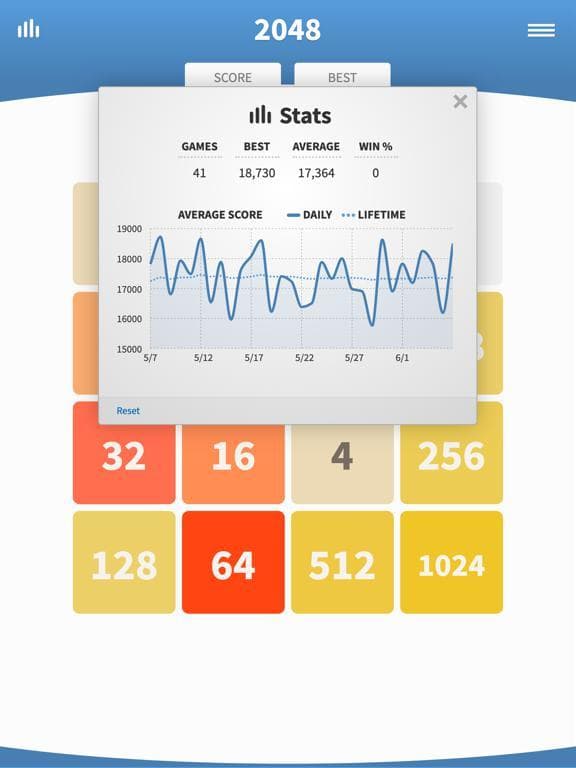
Task: Tap the Reset link in Stats
Action: [x=128, y=410]
